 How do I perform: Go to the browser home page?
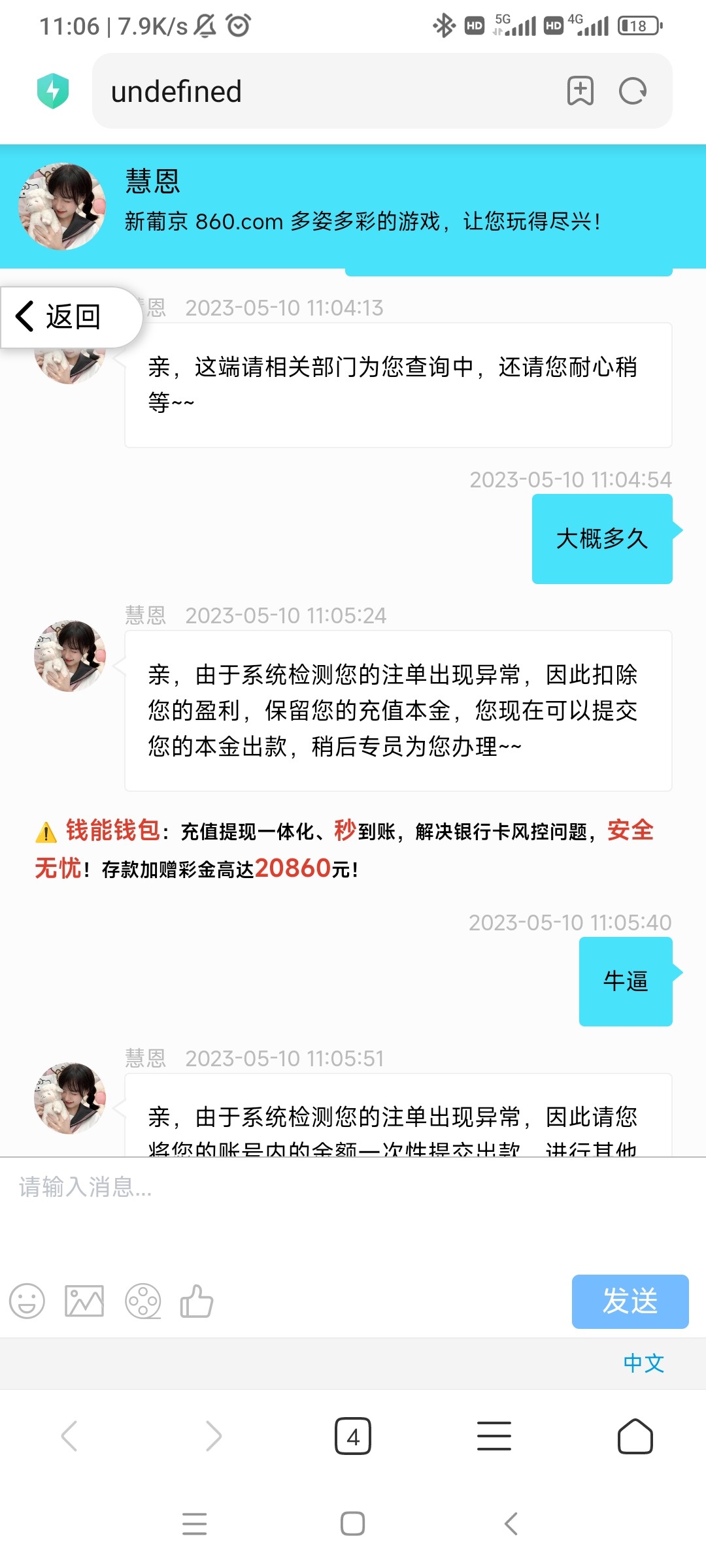point(635,1436)
